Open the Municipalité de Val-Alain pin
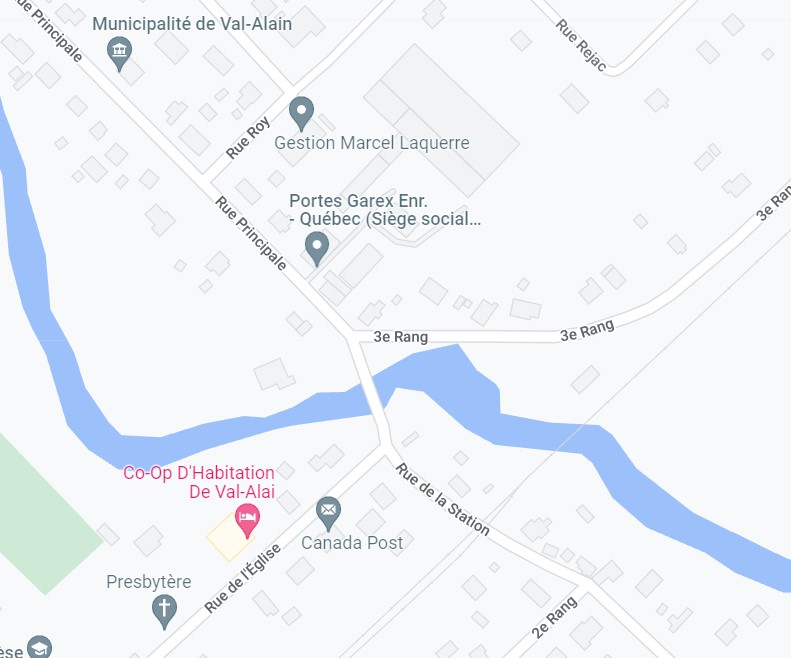This screenshot has width=791, height=658. pos(120,51)
